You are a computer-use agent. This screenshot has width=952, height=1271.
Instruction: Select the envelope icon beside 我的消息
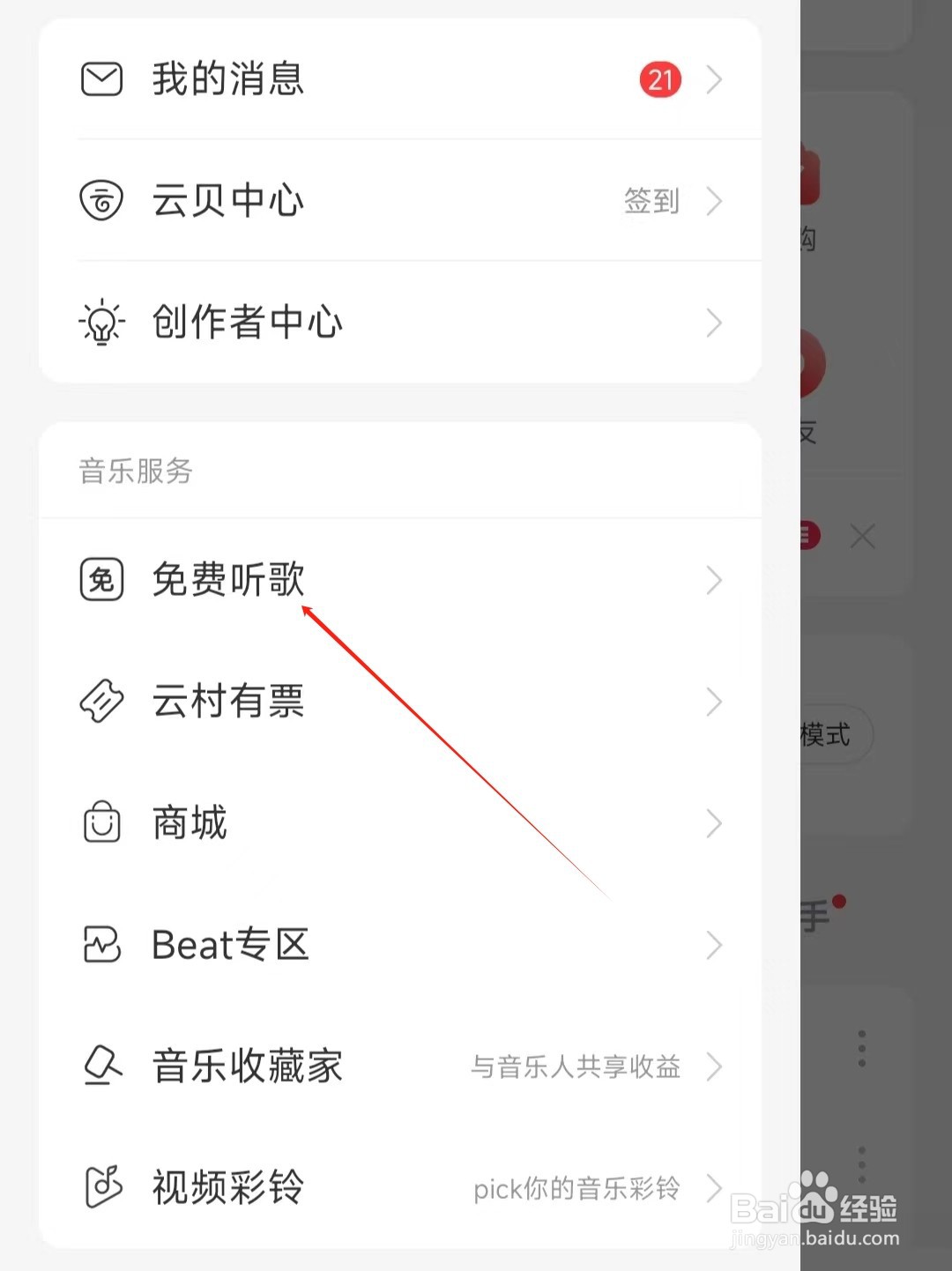click(x=100, y=78)
